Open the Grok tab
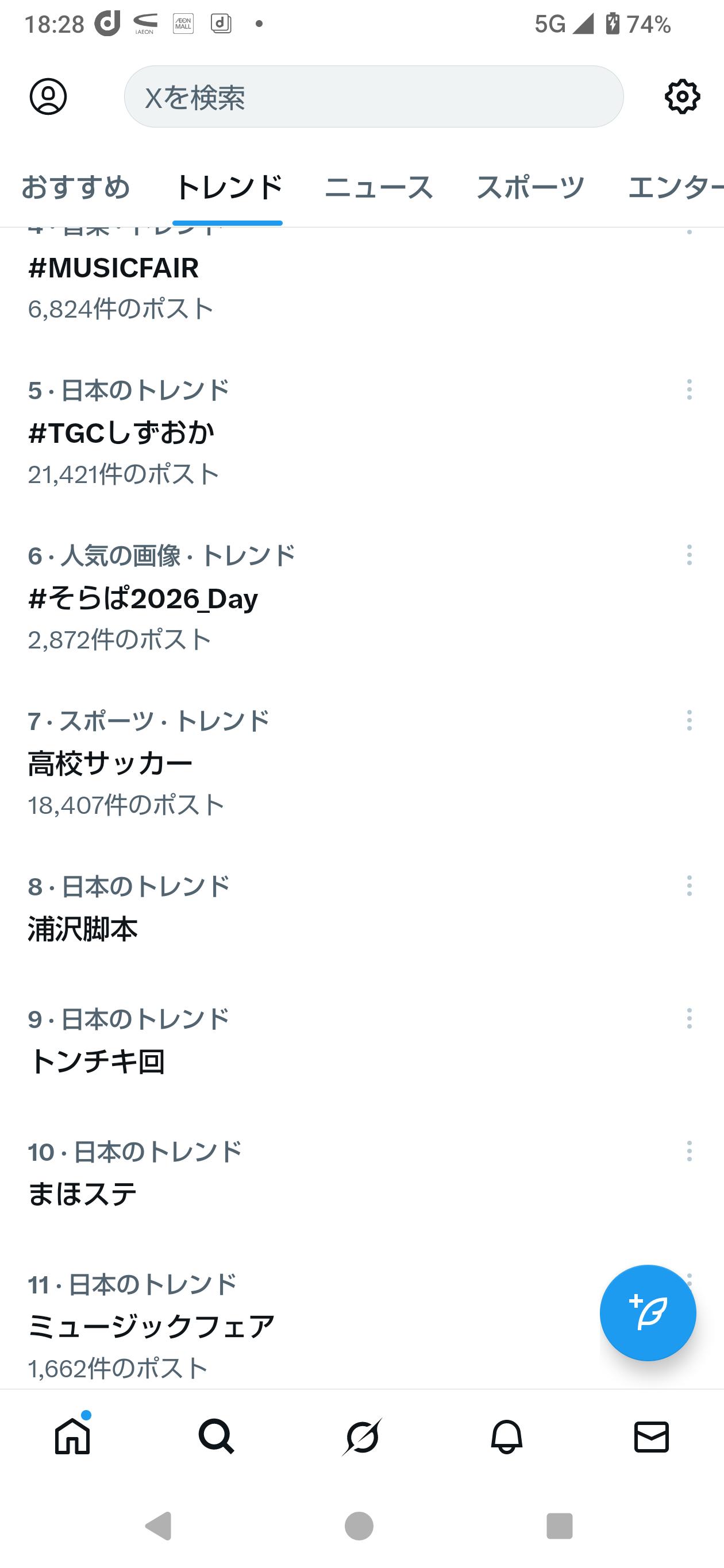This screenshot has width=724, height=1568. tap(361, 1436)
